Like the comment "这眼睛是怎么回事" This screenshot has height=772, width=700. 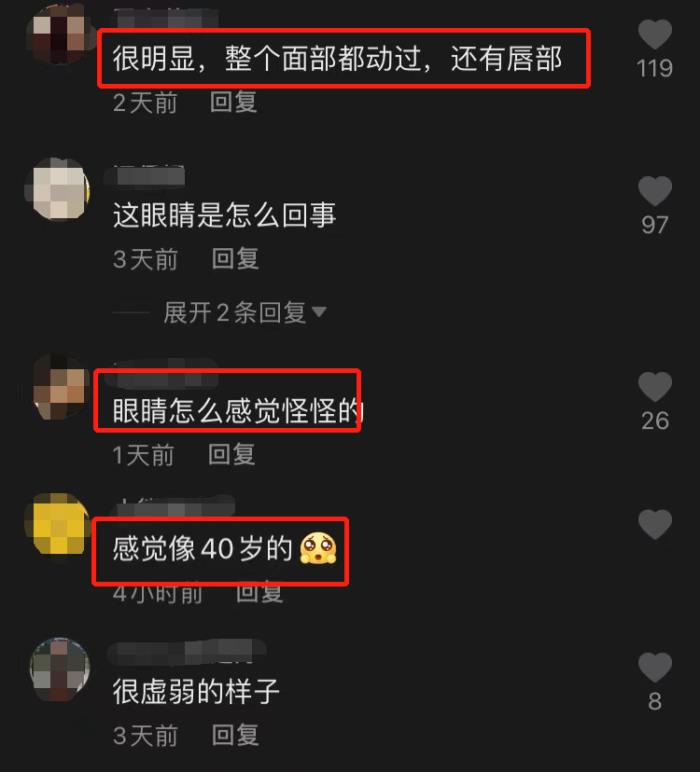point(655,191)
